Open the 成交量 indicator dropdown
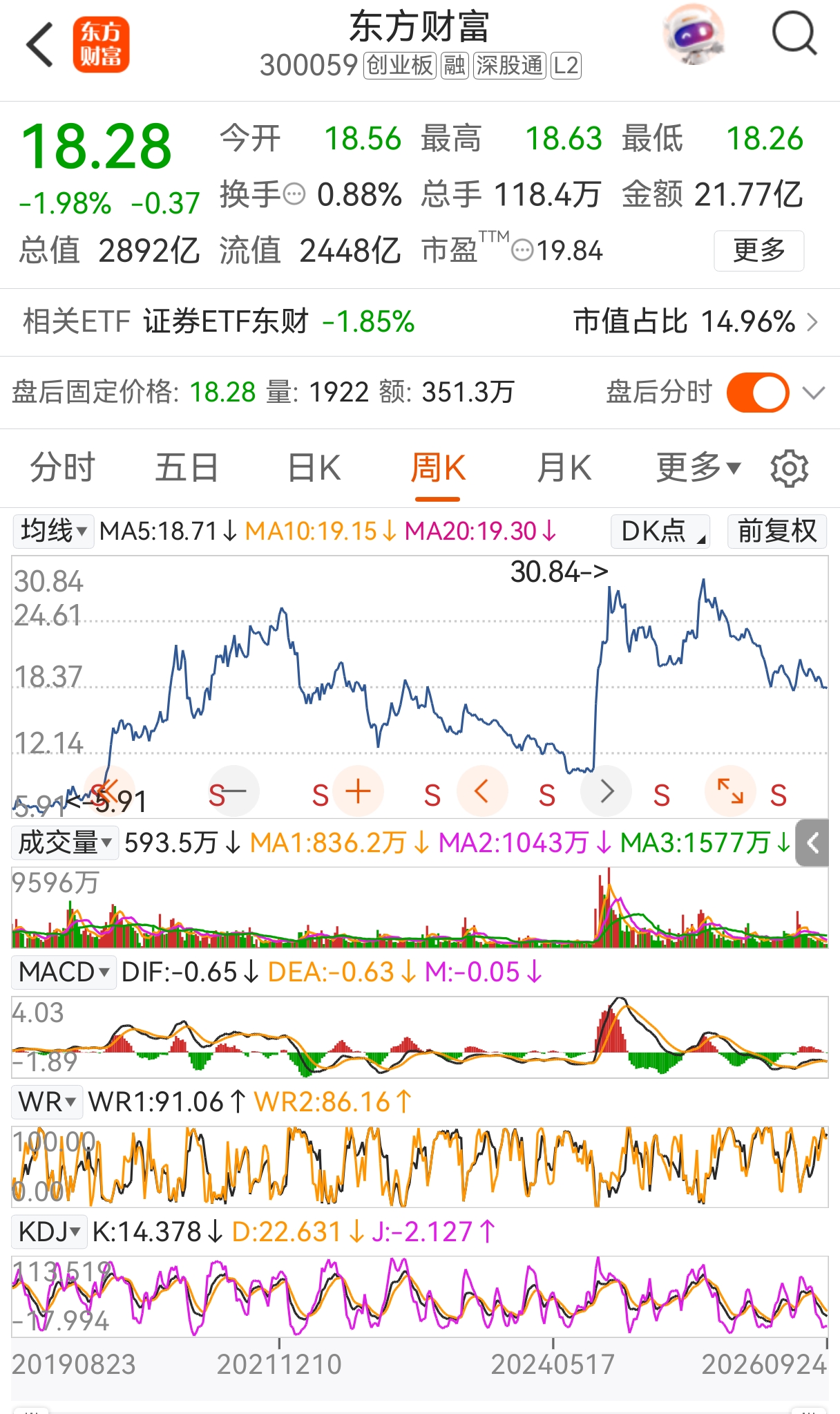The width and height of the screenshot is (840, 1414). [65, 843]
